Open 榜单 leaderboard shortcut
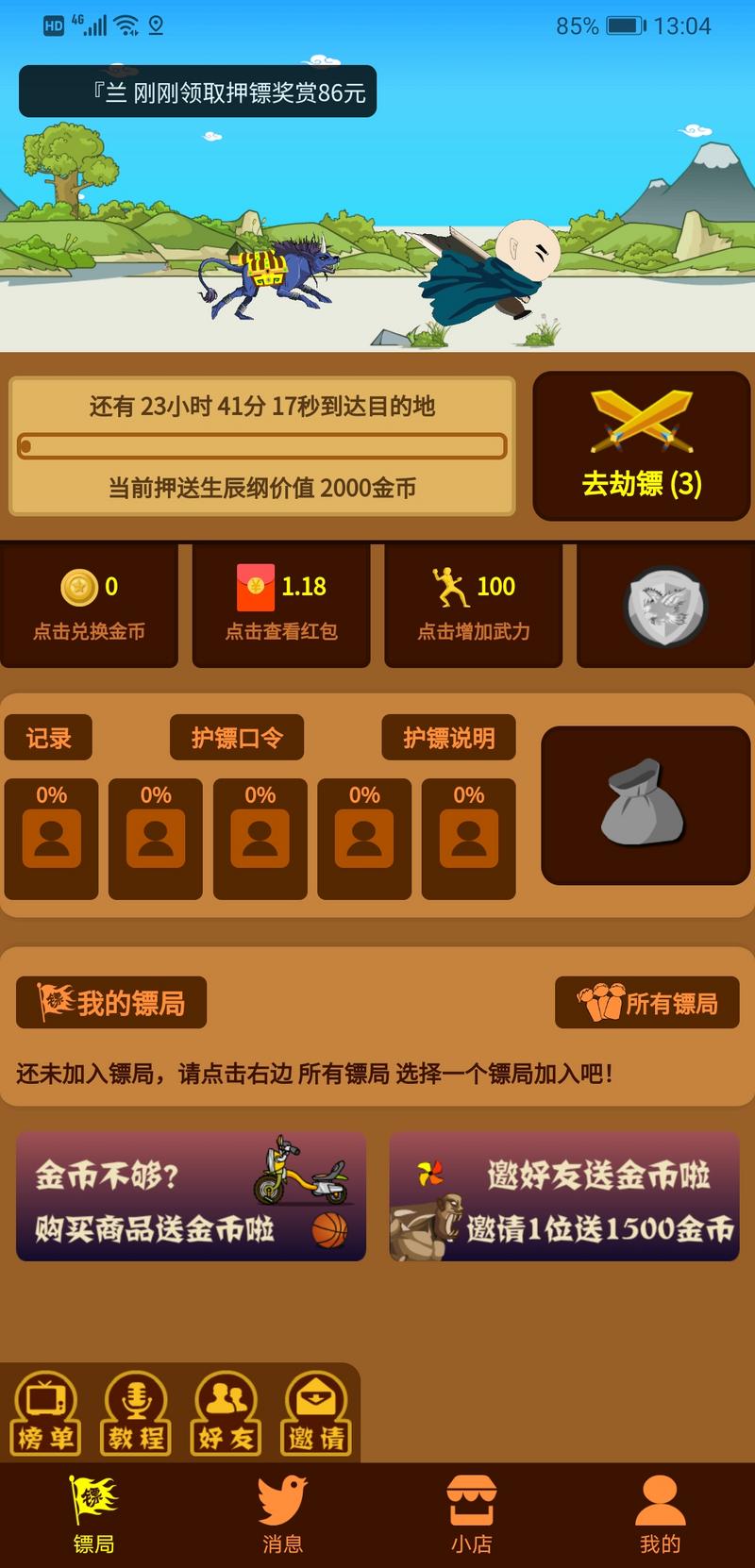Image resolution: width=755 pixels, height=1568 pixels. coord(44,1412)
